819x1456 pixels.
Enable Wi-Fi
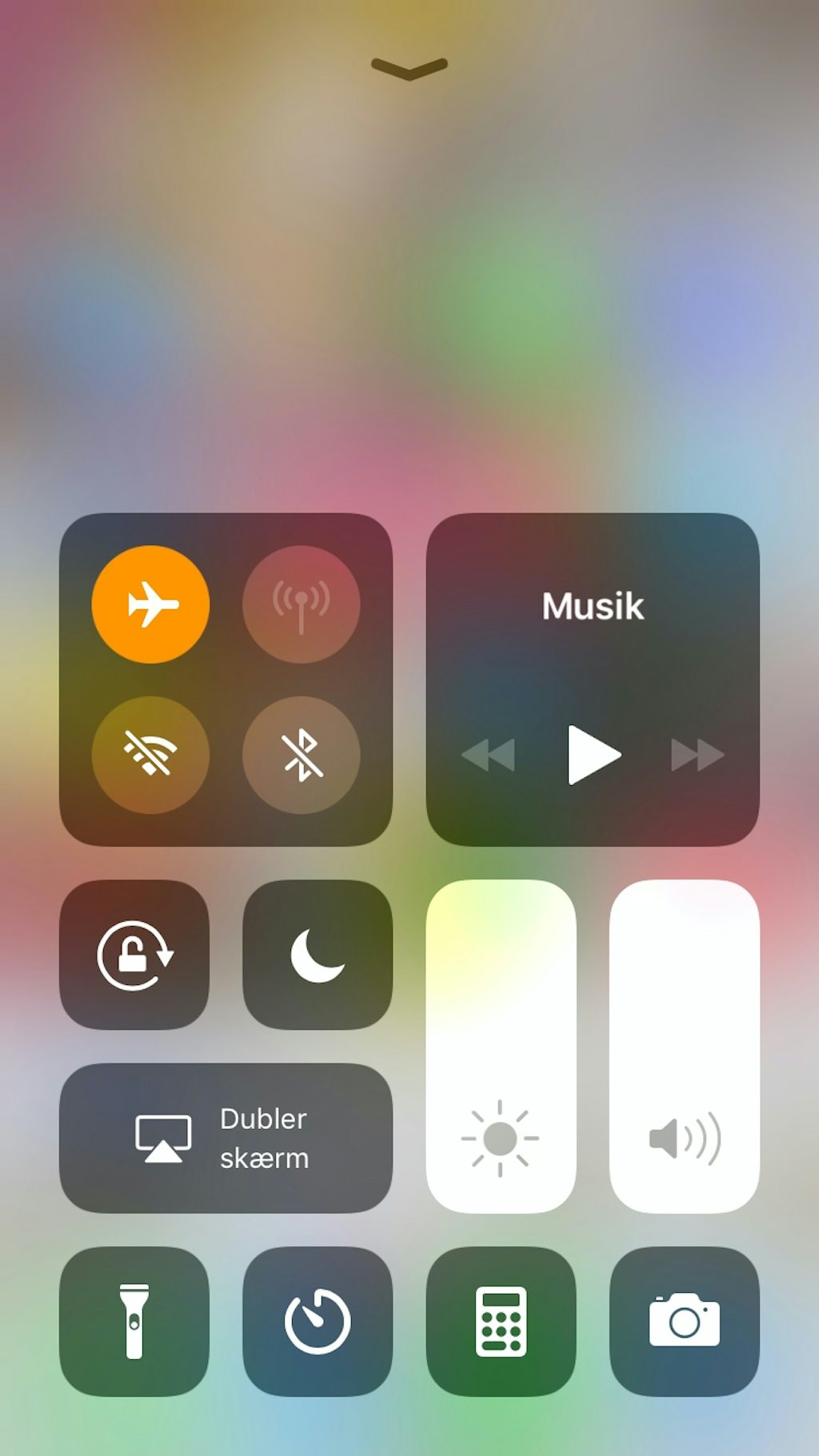(x=150, y=755)
